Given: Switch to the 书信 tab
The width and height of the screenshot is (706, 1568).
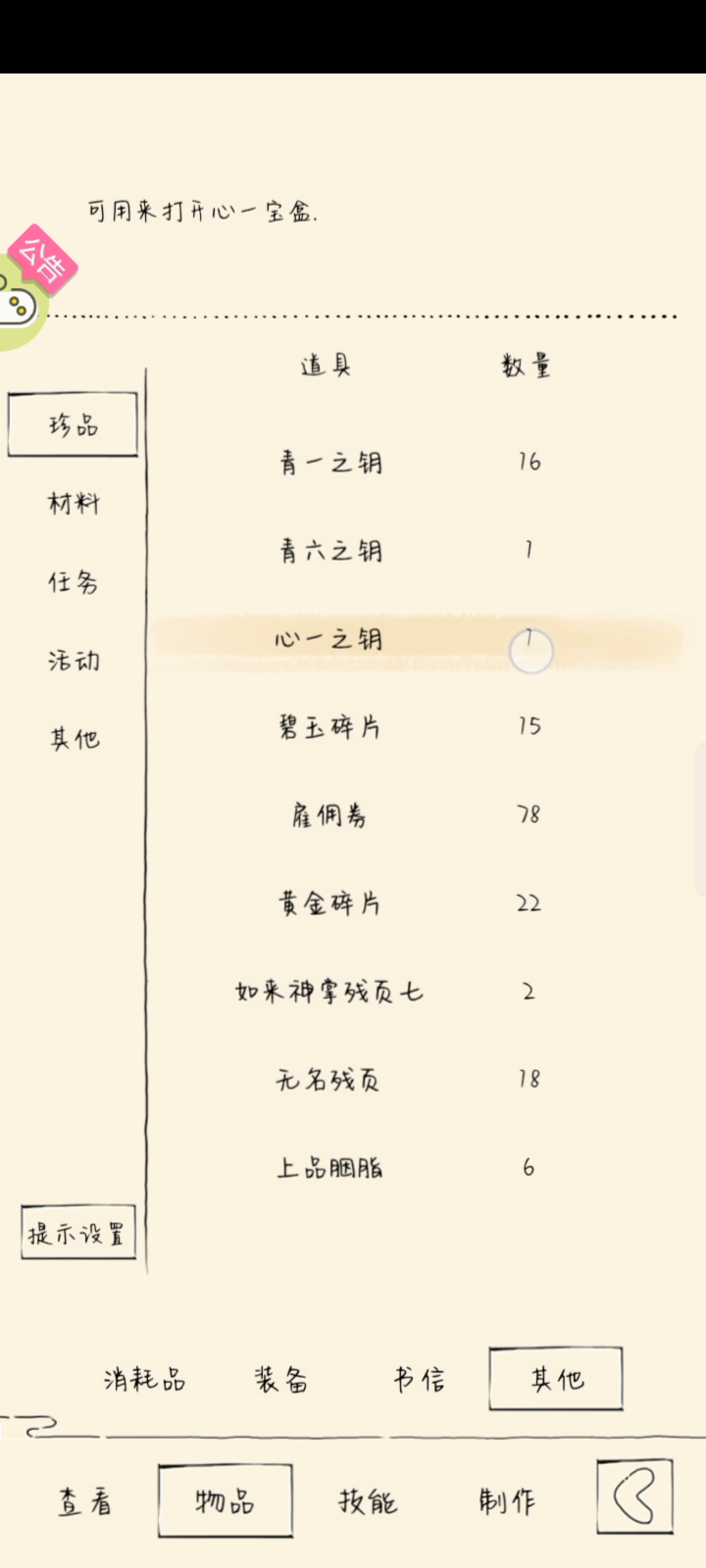Looking at the screenshot, I should tap(420, 1380).
